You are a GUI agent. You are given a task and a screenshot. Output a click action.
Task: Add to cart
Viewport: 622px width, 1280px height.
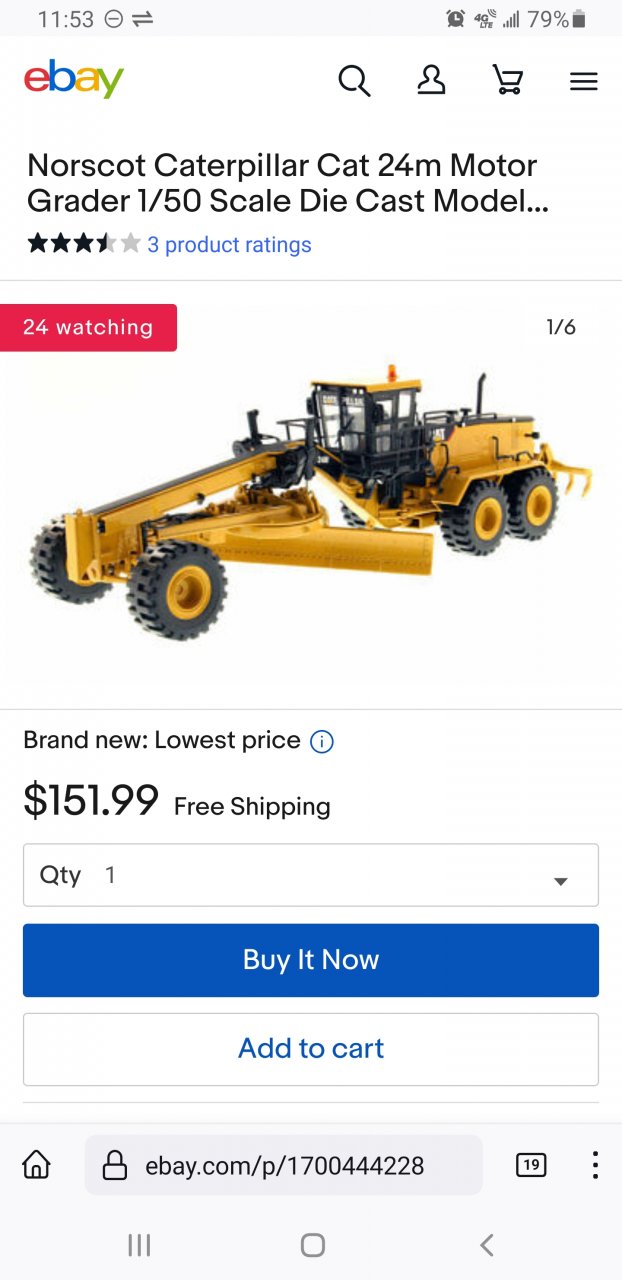[311, 1049]
